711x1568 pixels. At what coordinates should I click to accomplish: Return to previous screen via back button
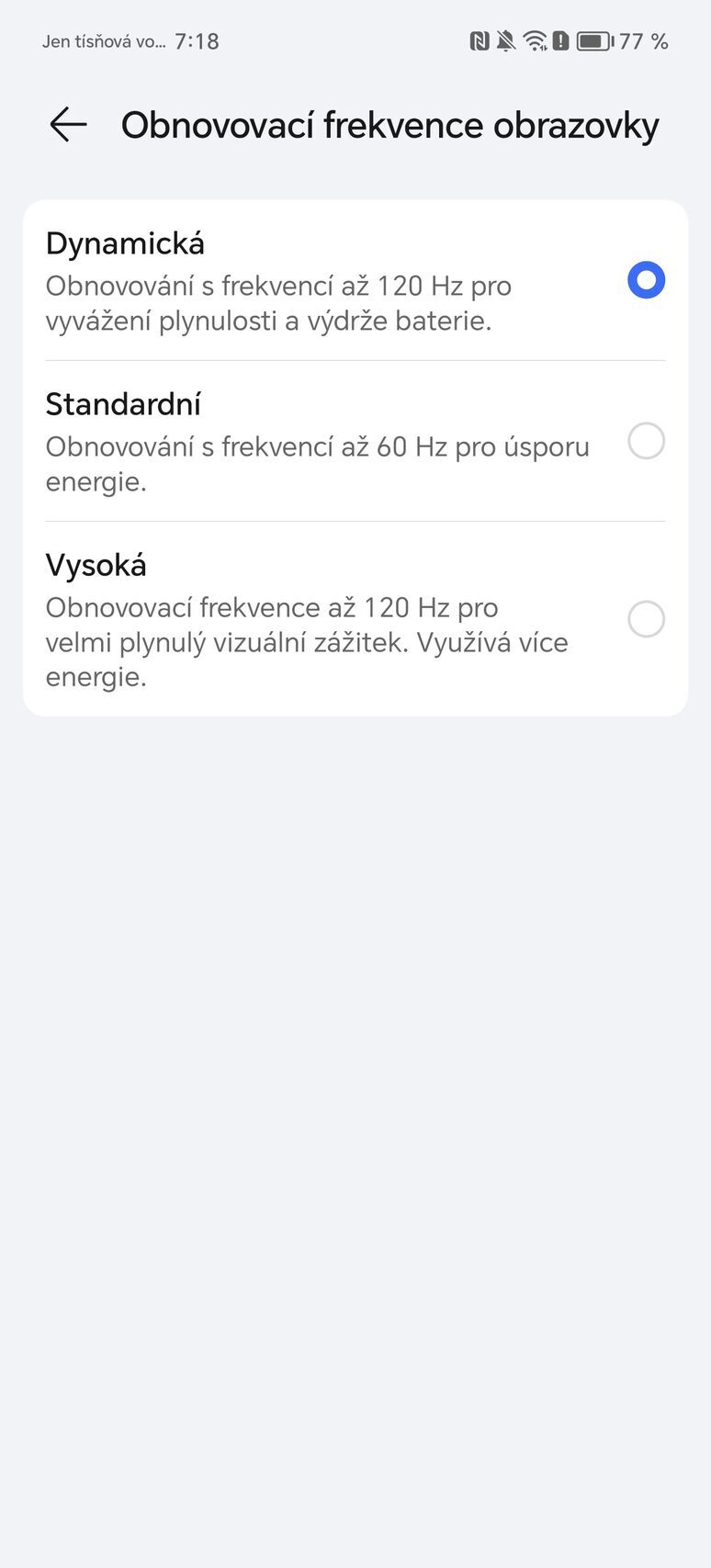(65, 125)
